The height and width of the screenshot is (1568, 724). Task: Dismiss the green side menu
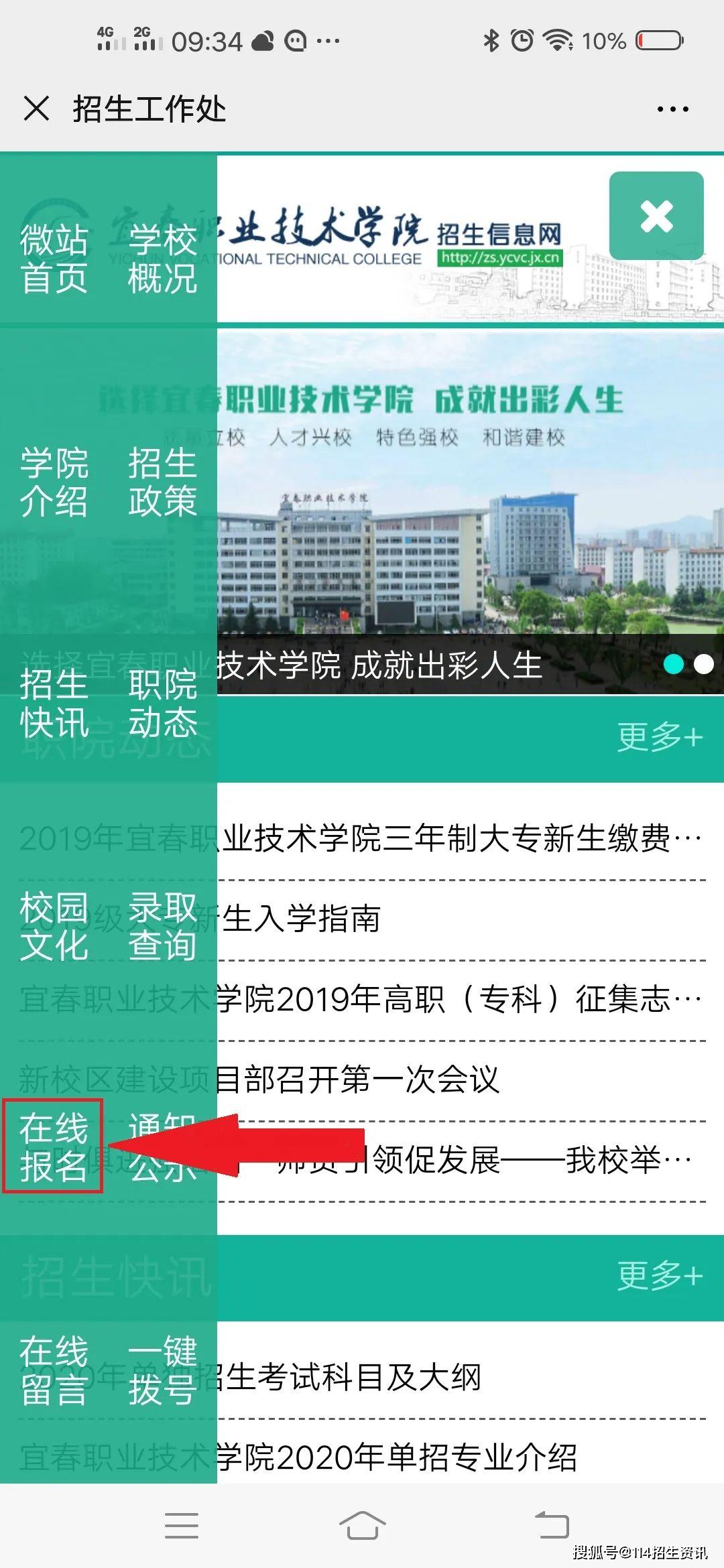point(656,216)
